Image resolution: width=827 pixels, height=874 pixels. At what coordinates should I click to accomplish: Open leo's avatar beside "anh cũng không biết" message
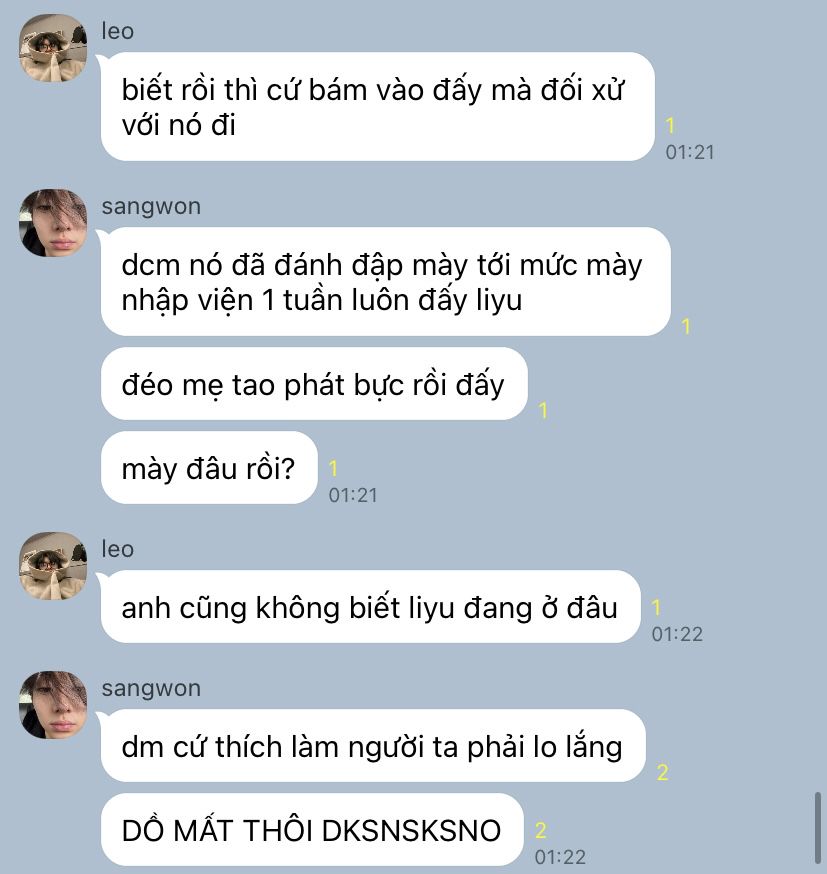[53, 566]
